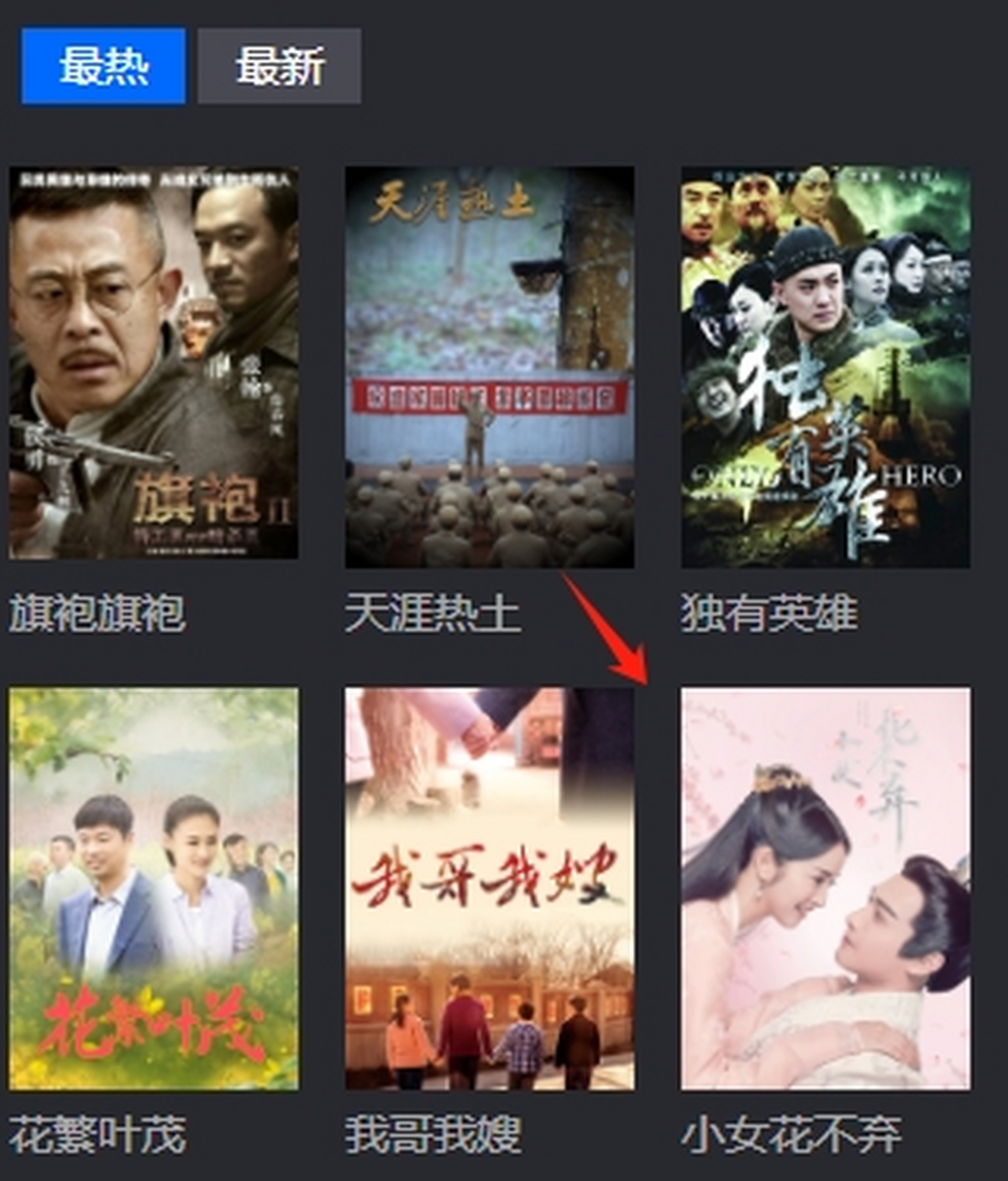Switch to the 最新 tab
1008x1181 pixels.
coord(279,66)
